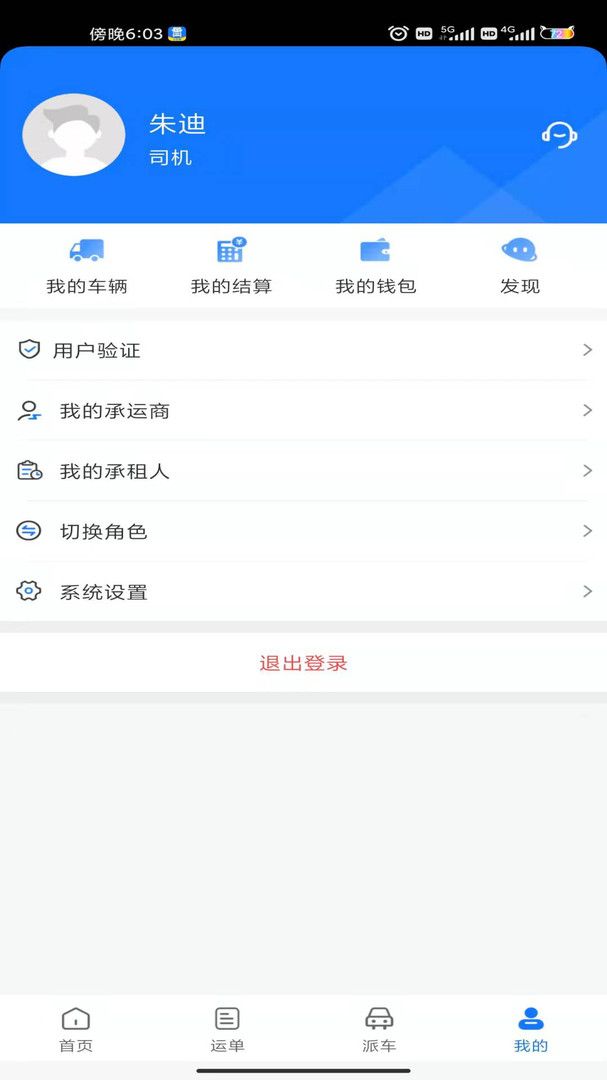Open the 我的承租人 row
Viewport: 607px width, 1080px height.
click(303, 471)
